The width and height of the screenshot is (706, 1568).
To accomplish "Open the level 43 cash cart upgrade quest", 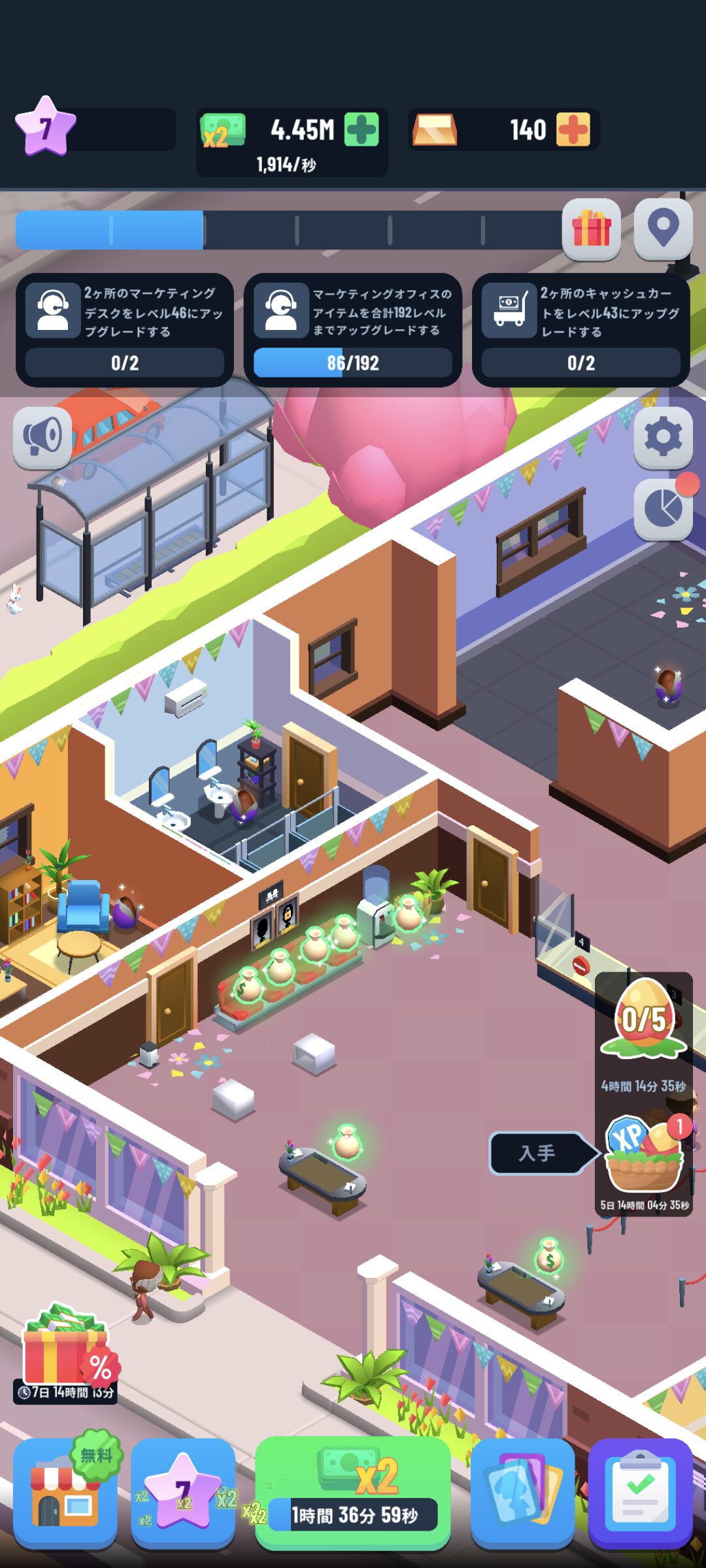I will coord(580,330).
